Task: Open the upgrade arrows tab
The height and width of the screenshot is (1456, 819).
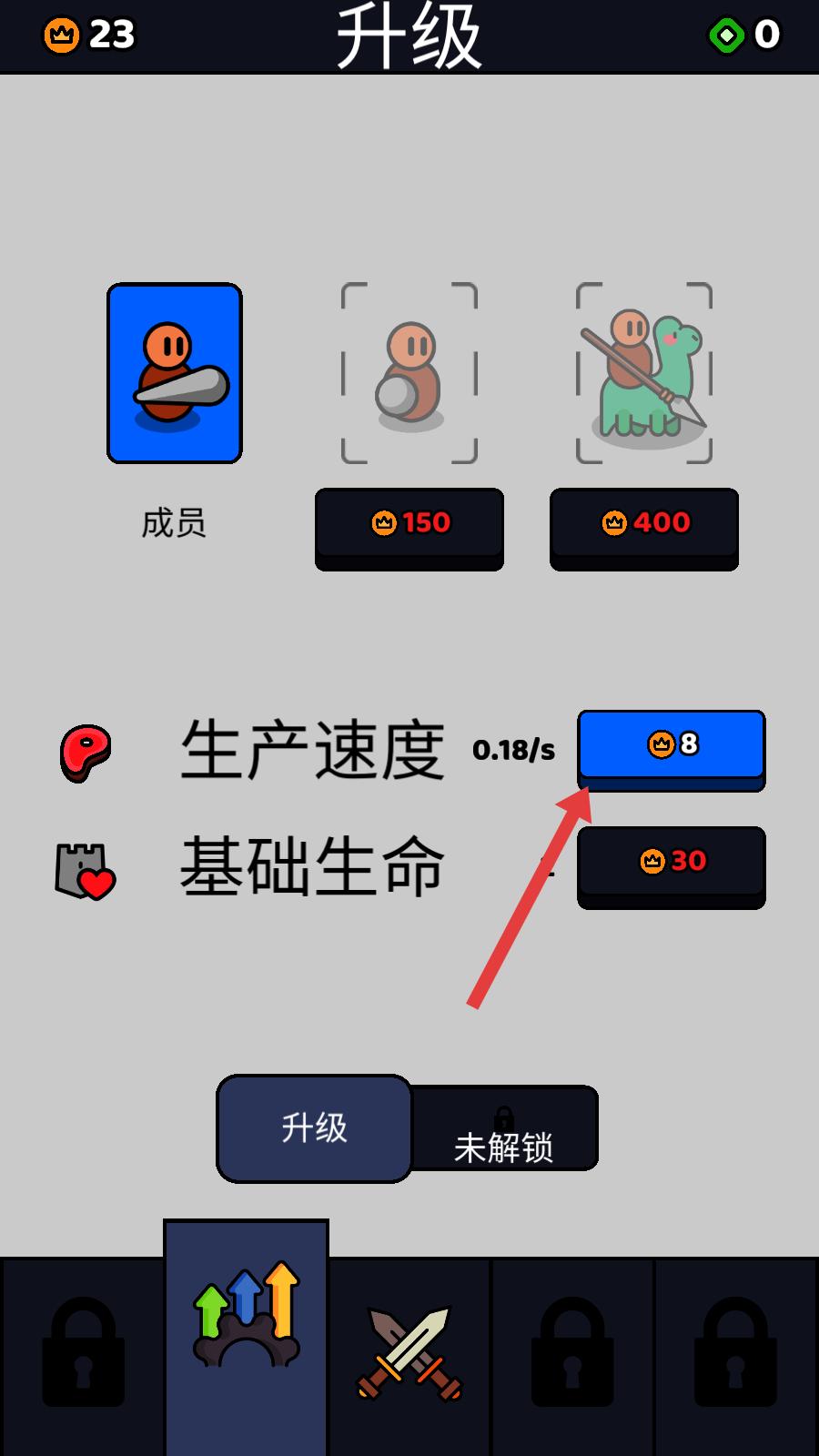Action: click(246, 1338)
